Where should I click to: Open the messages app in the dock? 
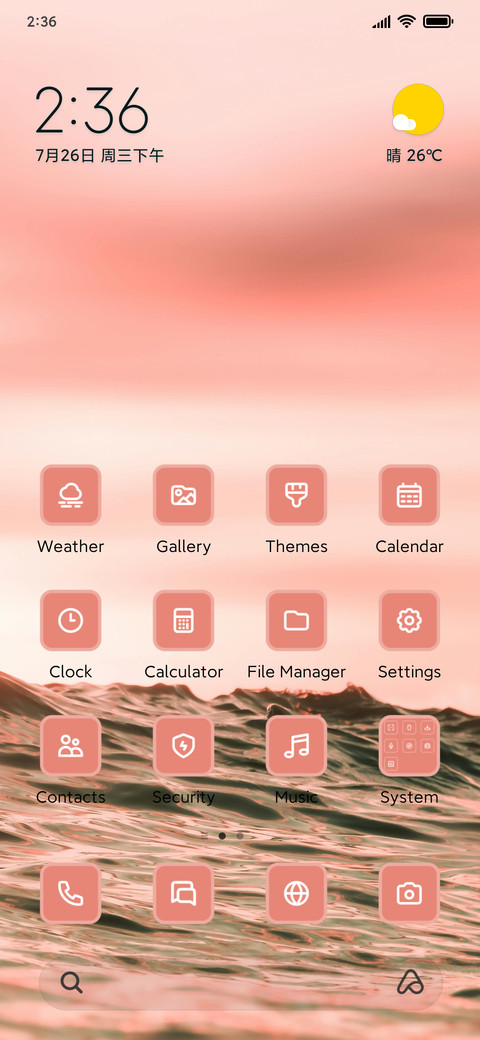coord(184,893)
